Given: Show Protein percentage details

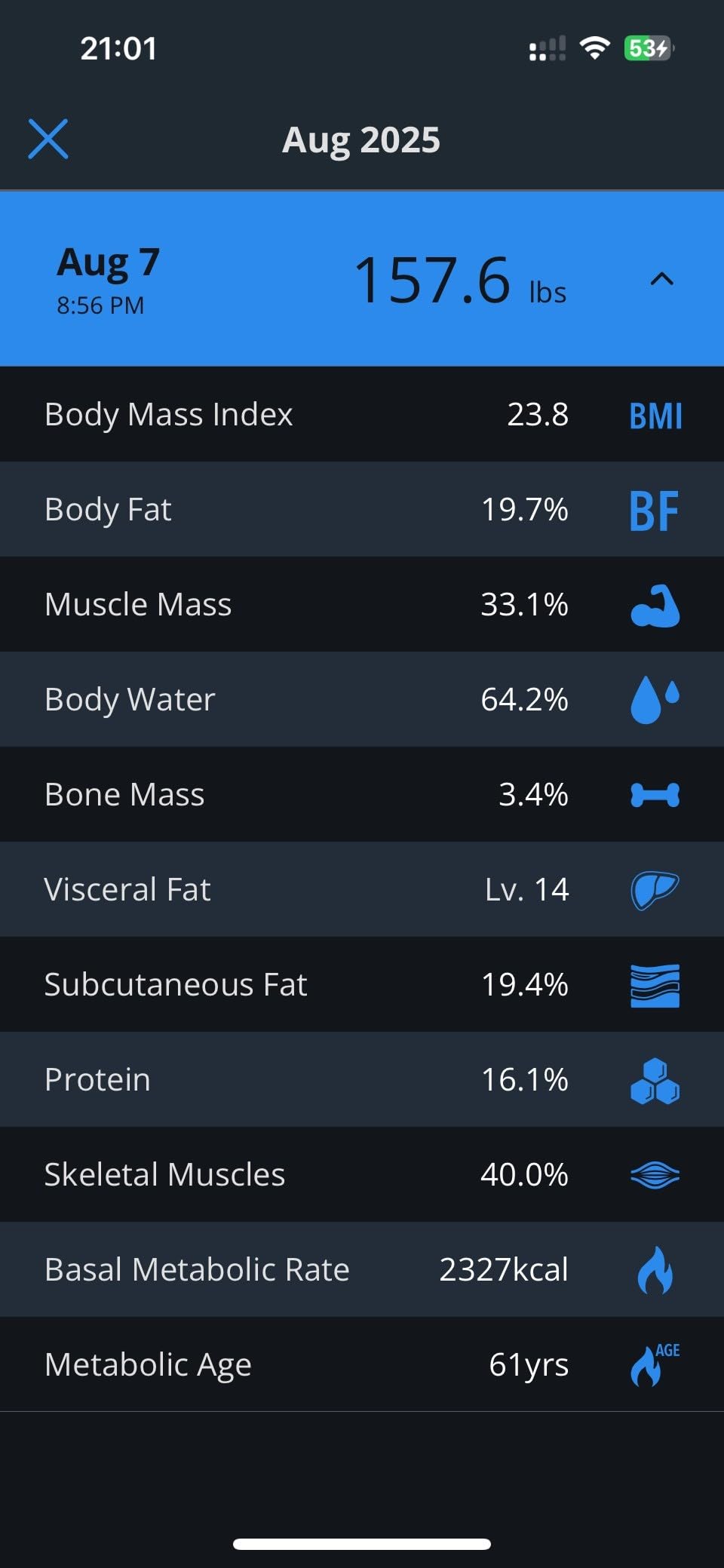Looking at the screenshot, I should (x=362, y=1079).
